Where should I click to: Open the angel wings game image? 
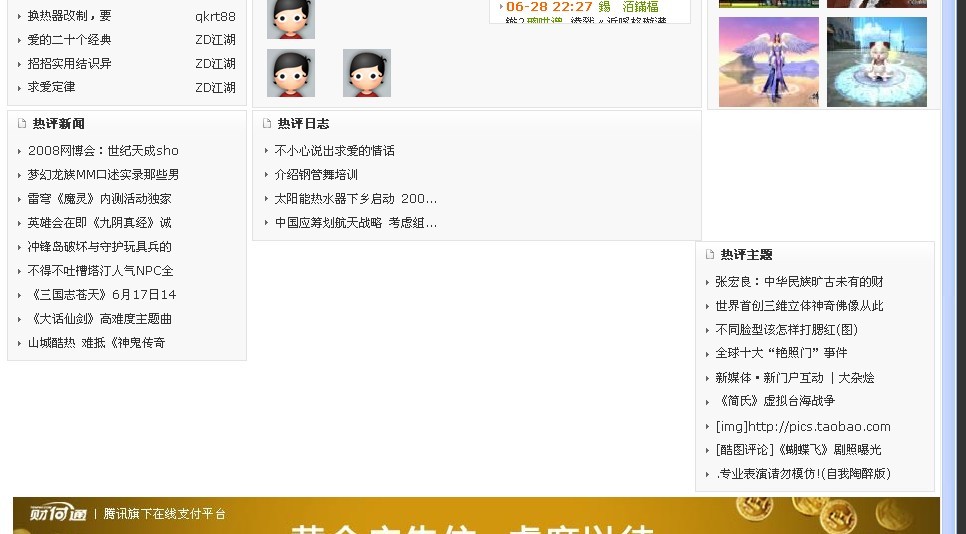click(768, 61)
